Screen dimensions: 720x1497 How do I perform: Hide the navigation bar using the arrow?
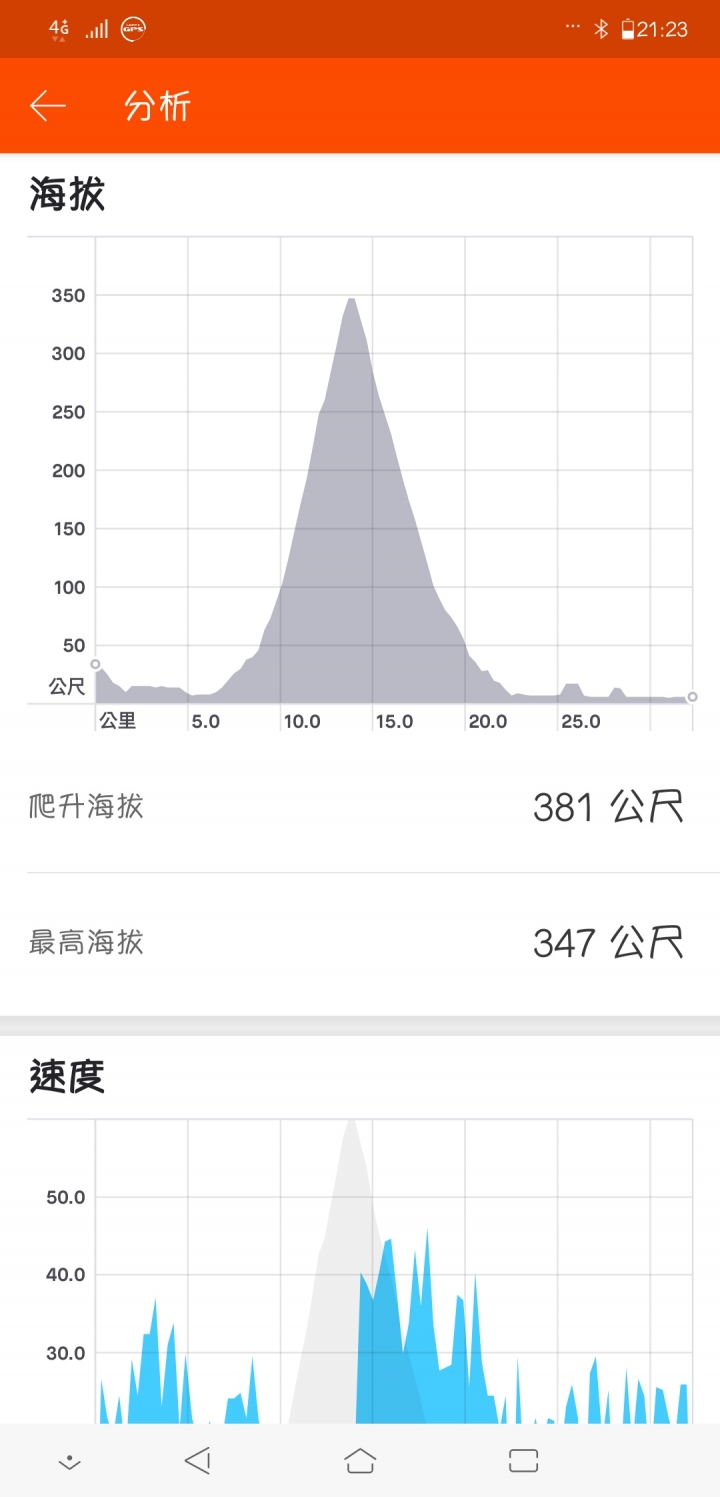click(69, 1462)
